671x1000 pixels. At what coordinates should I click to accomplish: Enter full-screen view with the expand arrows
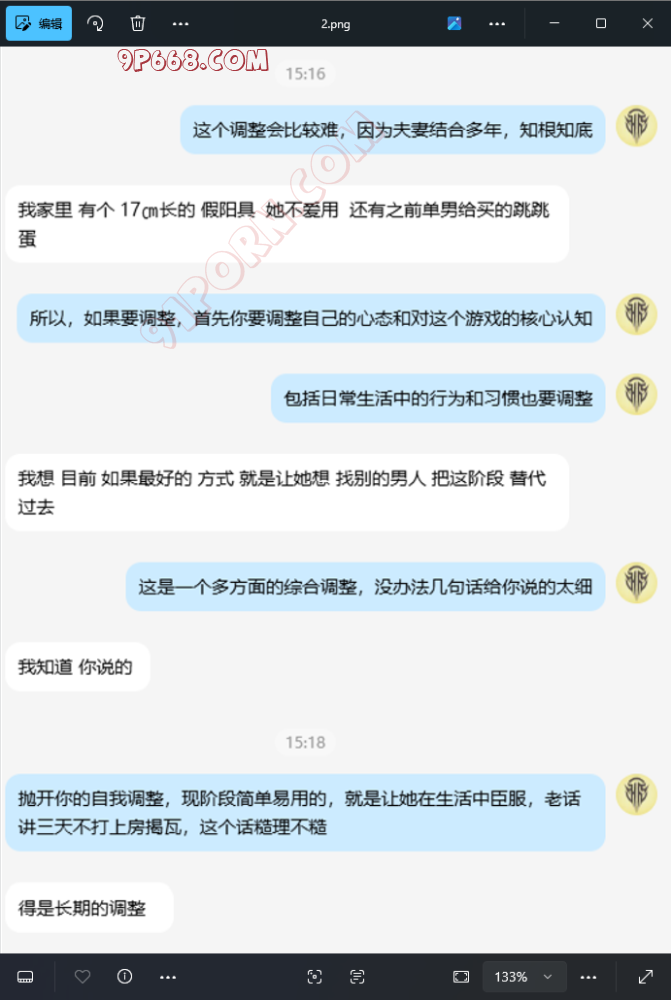646,976
